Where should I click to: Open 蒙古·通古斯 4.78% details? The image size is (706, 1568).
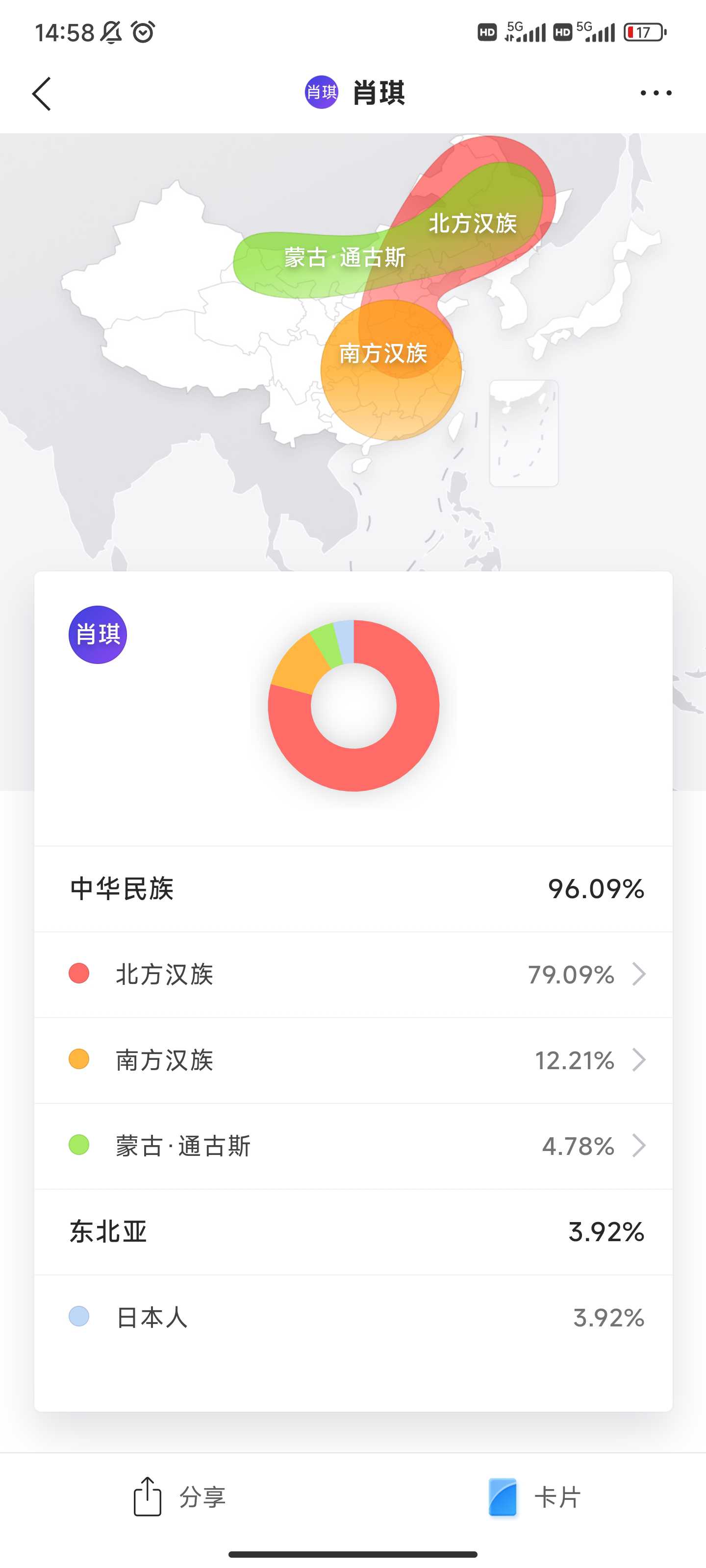tap(353, 1146)
